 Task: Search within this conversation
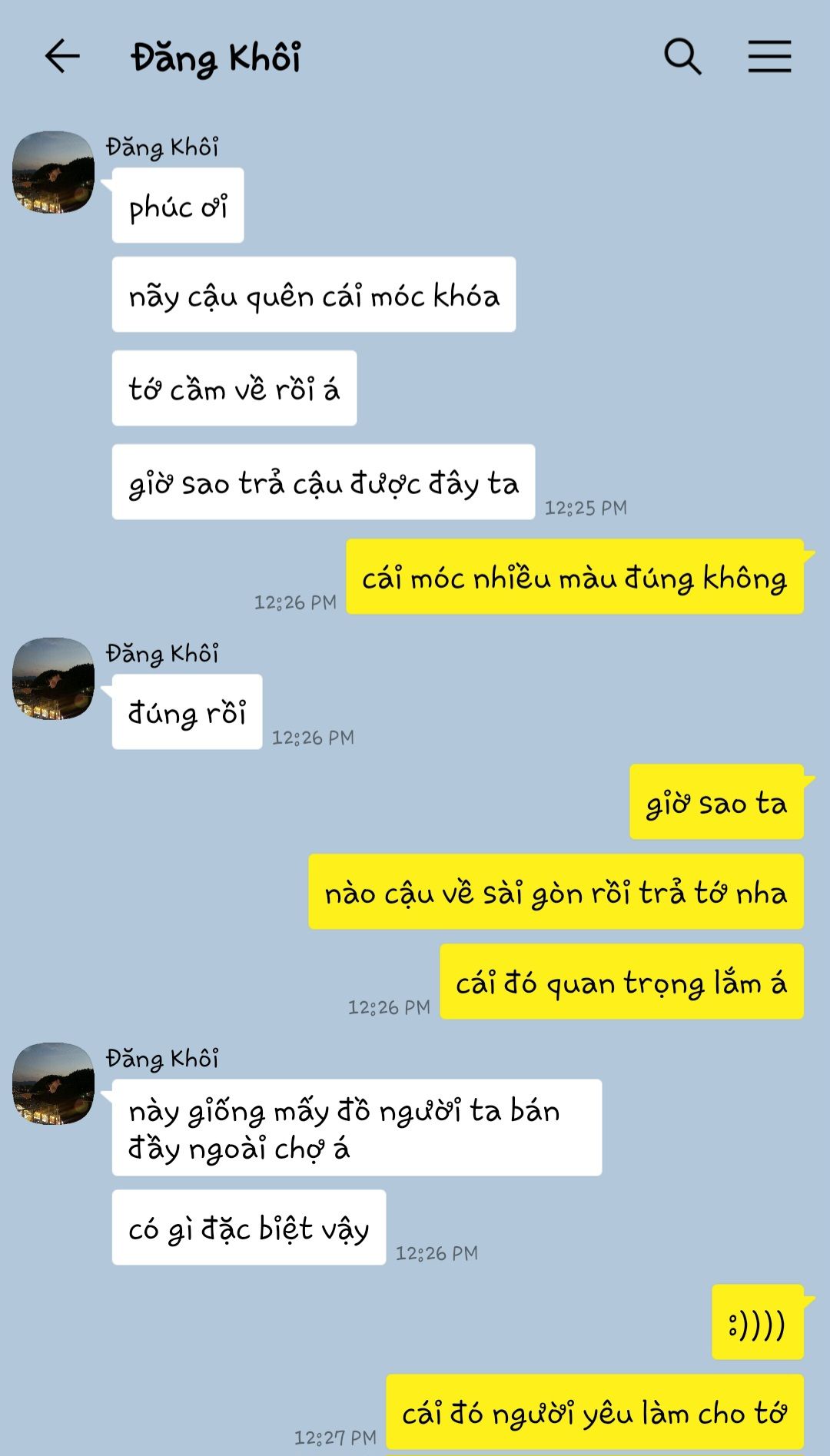(682, 57)
